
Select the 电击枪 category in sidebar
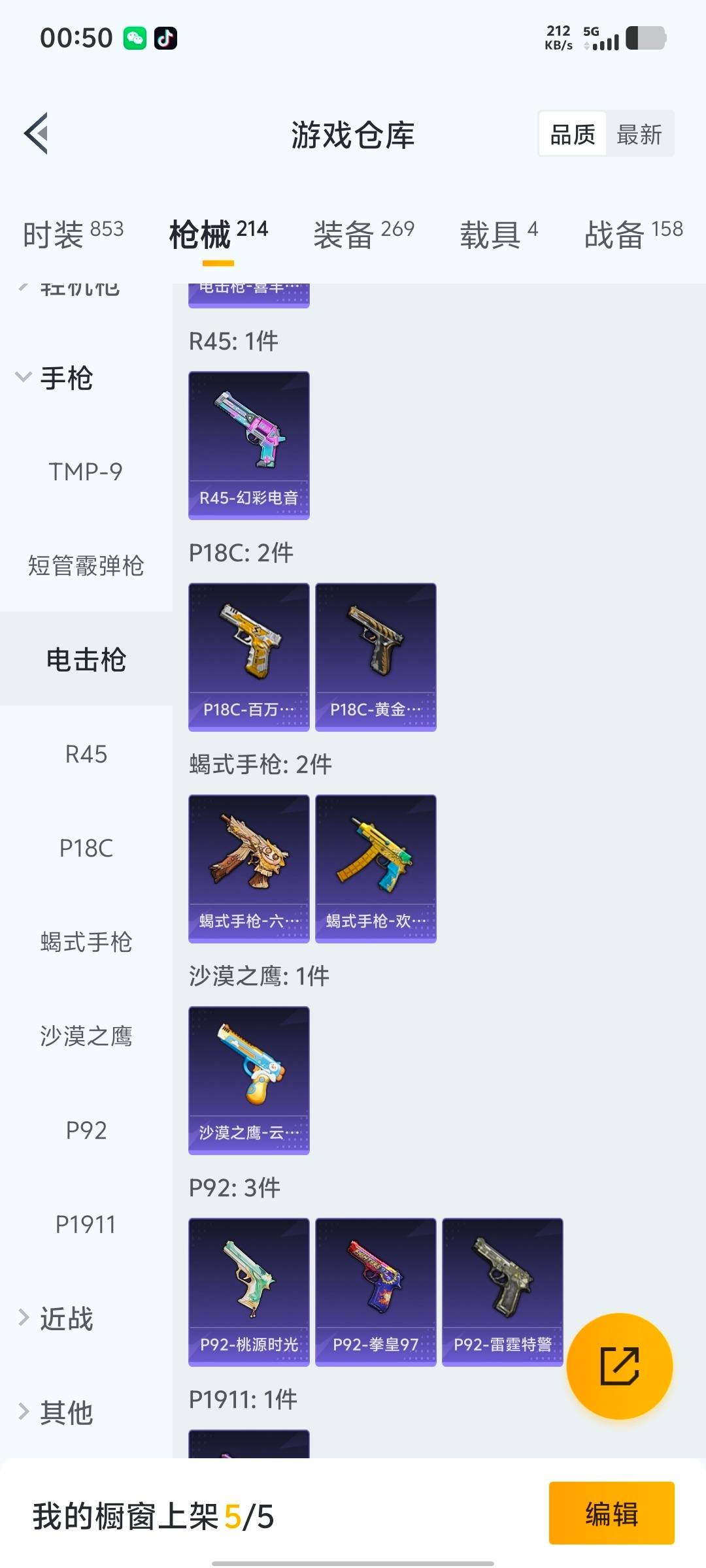(86, 660)
